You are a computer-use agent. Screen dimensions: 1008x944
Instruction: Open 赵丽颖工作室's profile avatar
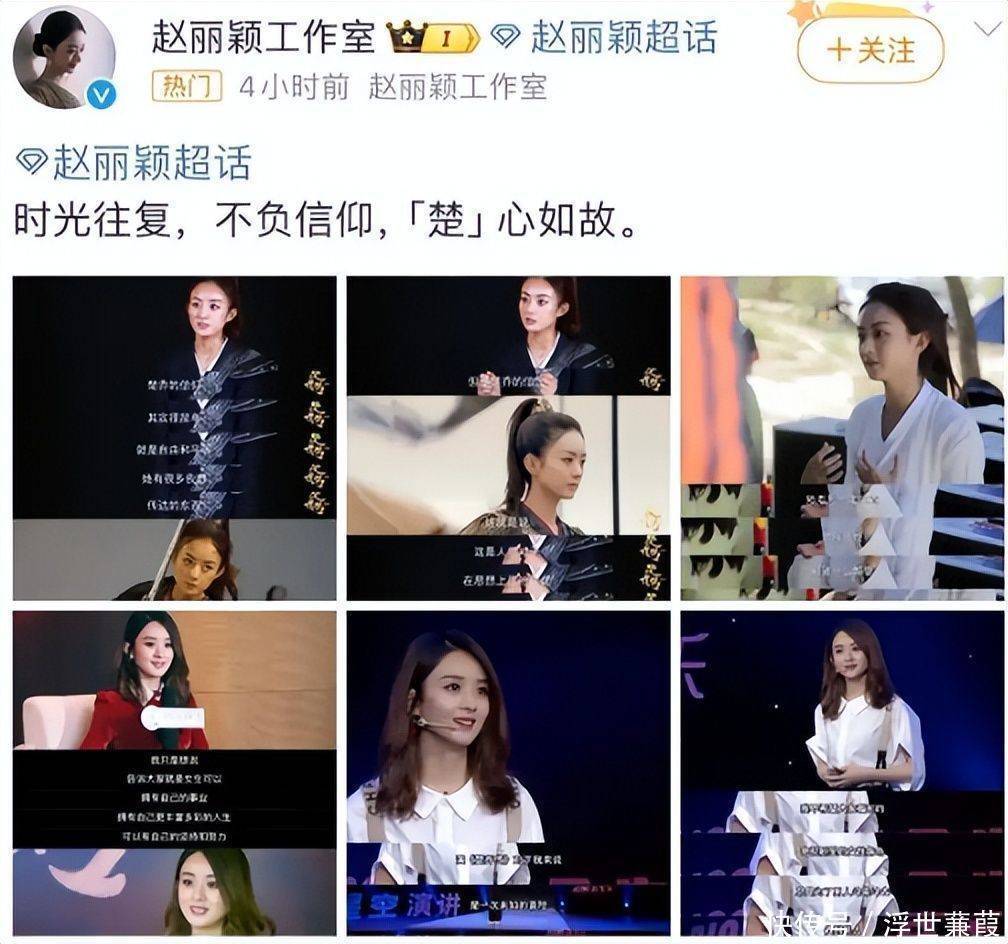(x=64, y=58)
